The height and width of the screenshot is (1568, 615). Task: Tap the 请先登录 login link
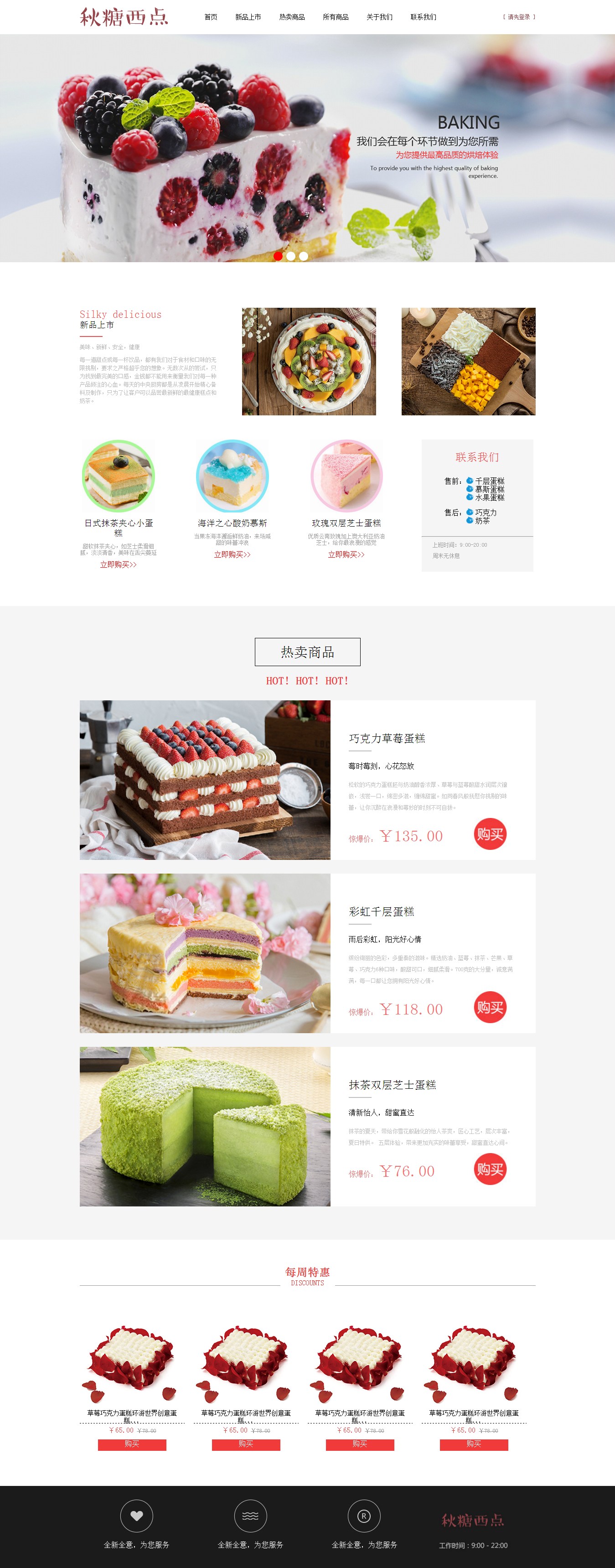click(x=519, y=17)
